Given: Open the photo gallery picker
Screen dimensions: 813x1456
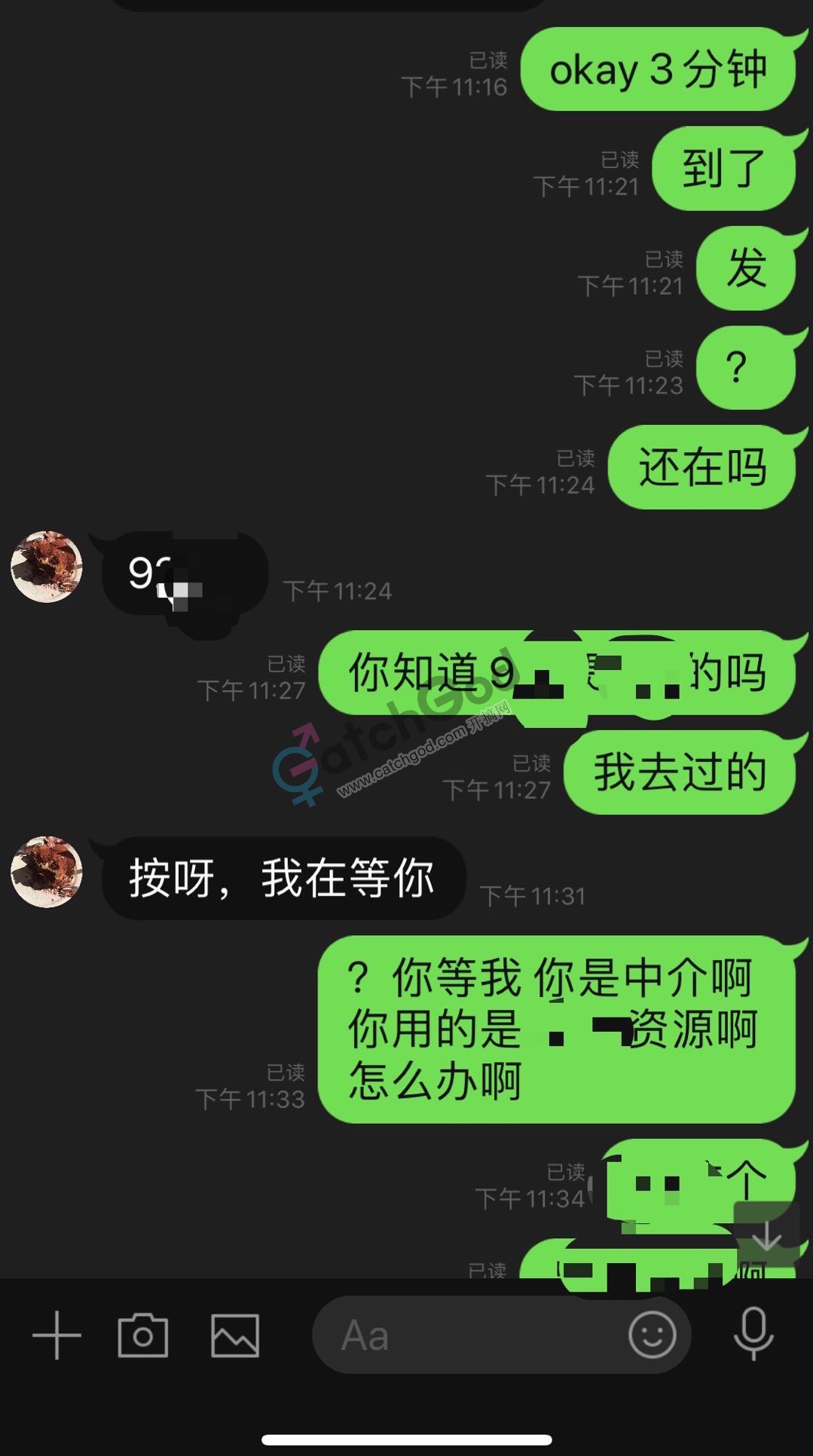Looking at the screenshot, I should tap(235, 1335).
